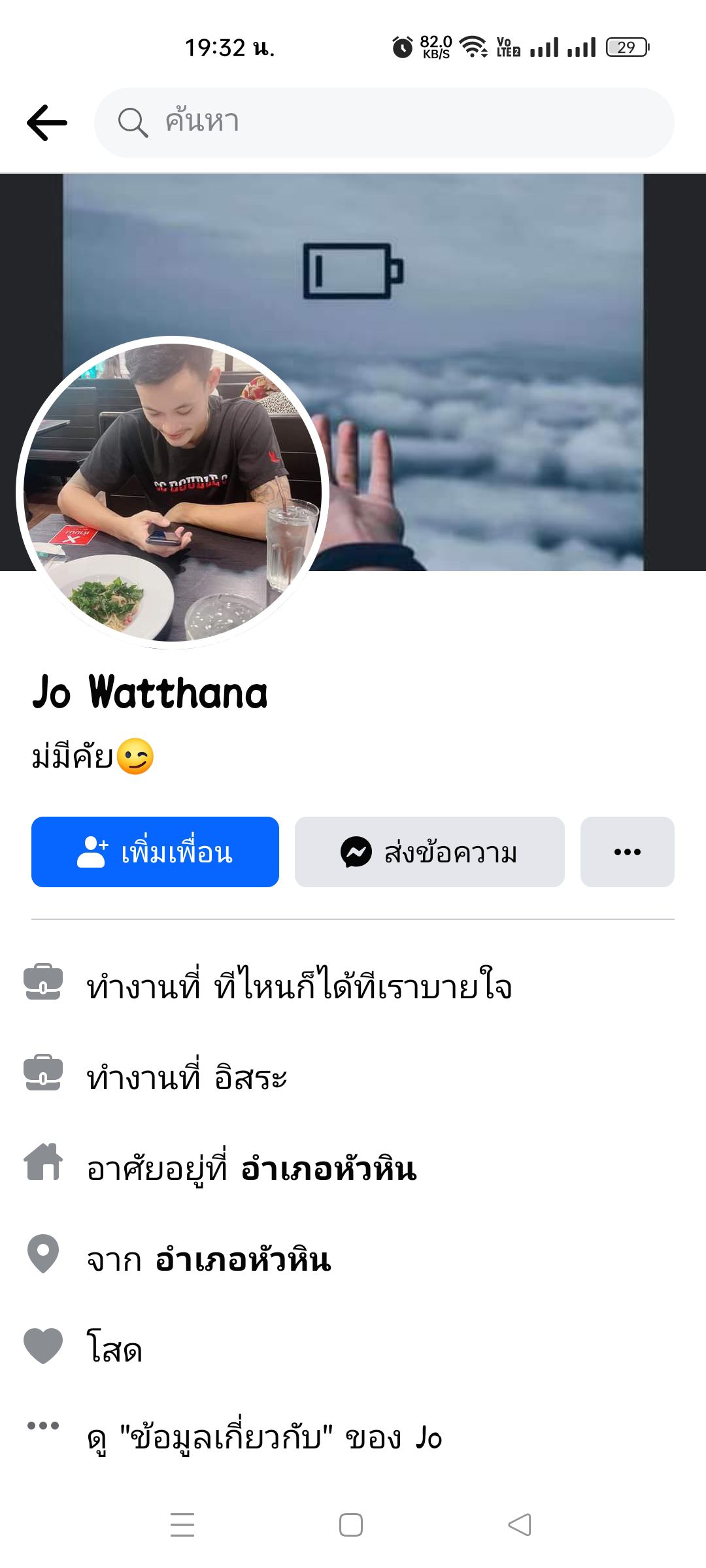This screenshot has width=706, height=1568.
Task: Open hometown link จาก อำเภอหัวหิน
Action: [x=243, y=1260]
